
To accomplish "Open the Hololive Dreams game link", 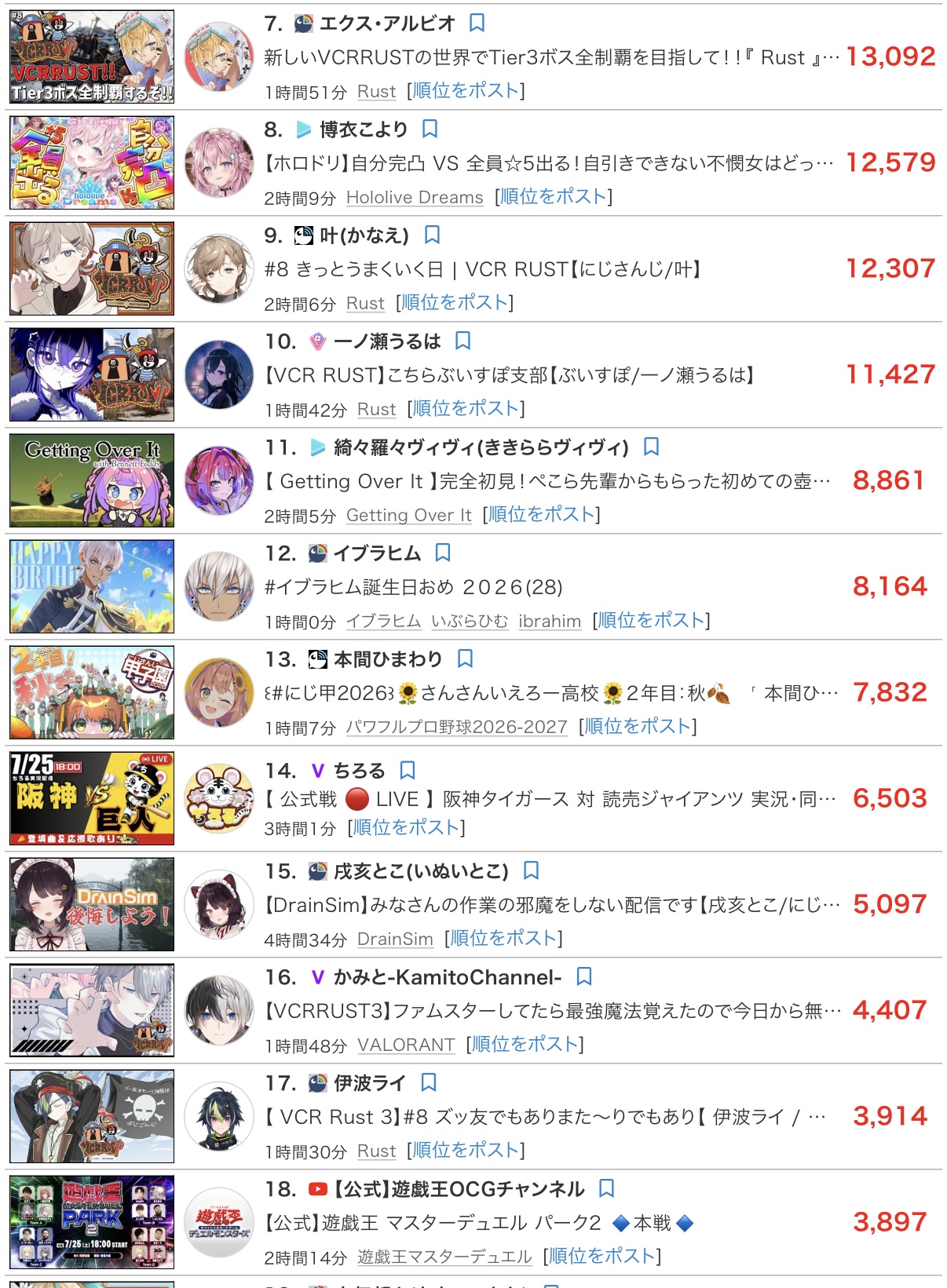I will (x=415, y=198).
